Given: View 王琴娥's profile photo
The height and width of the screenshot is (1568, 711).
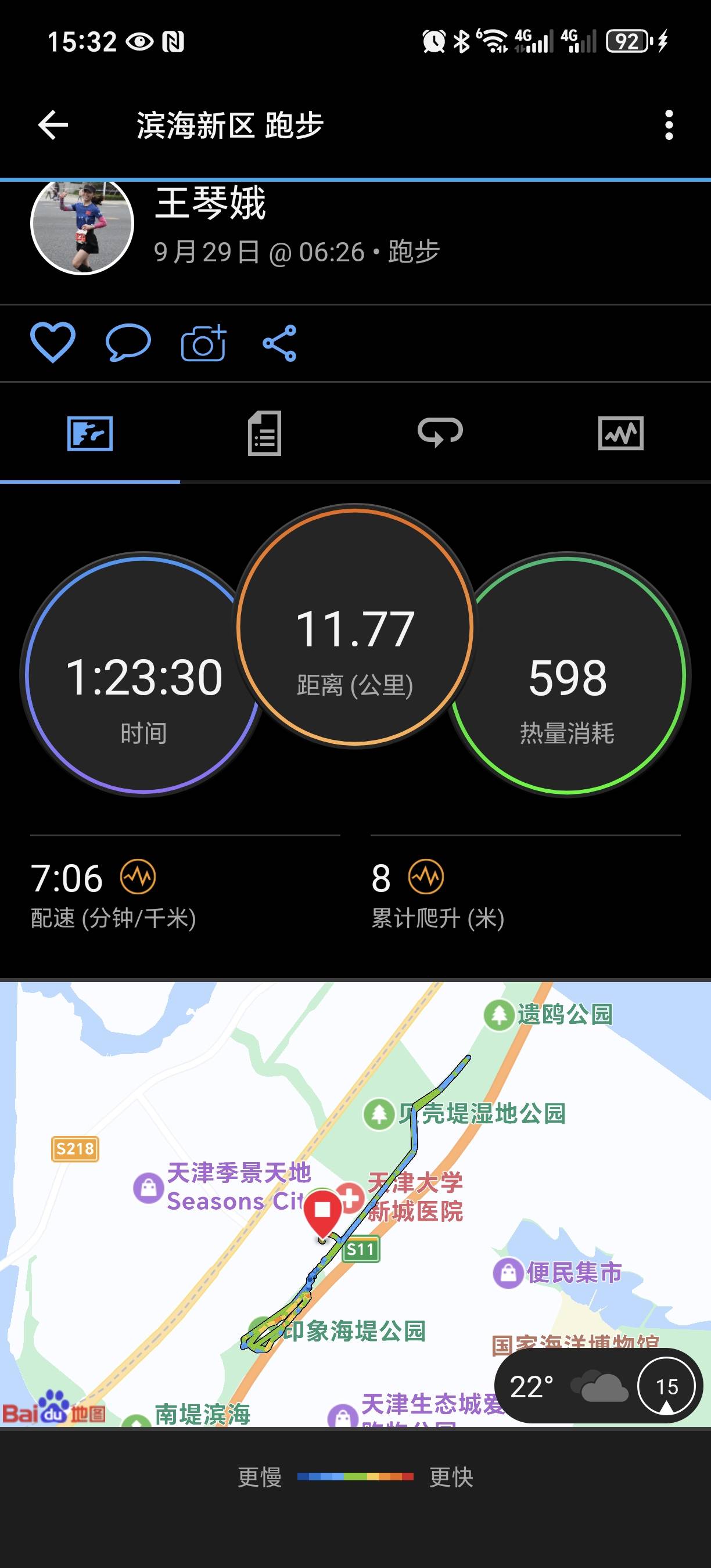Looking at the screenshot, I should click(82, 225).
